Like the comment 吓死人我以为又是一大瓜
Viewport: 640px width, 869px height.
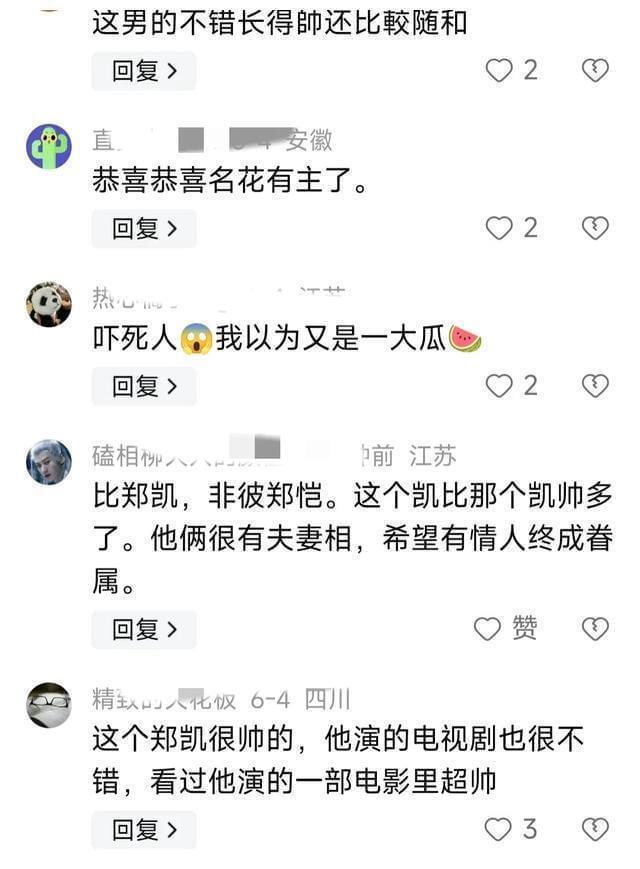[x=499, y=385]
